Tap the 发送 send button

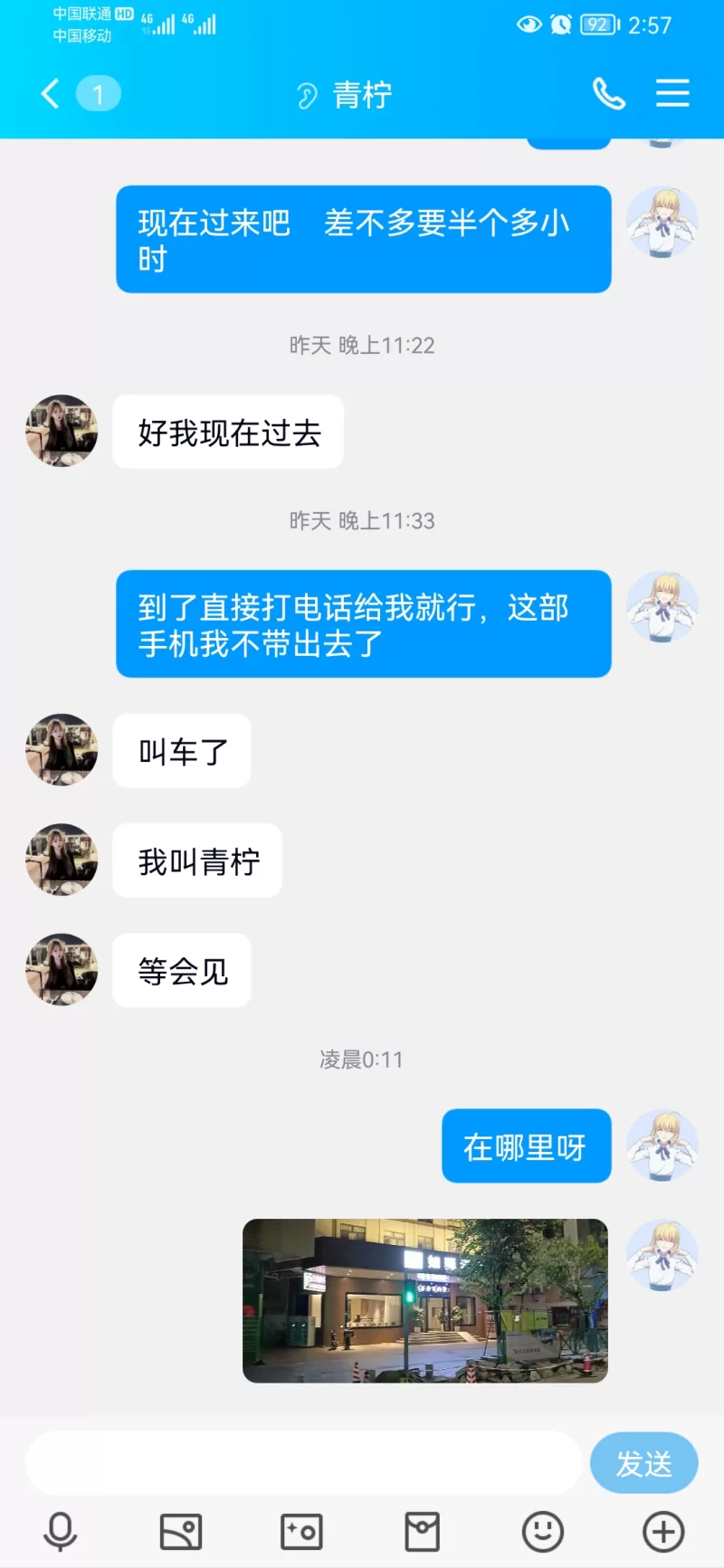coord(643,1462)
